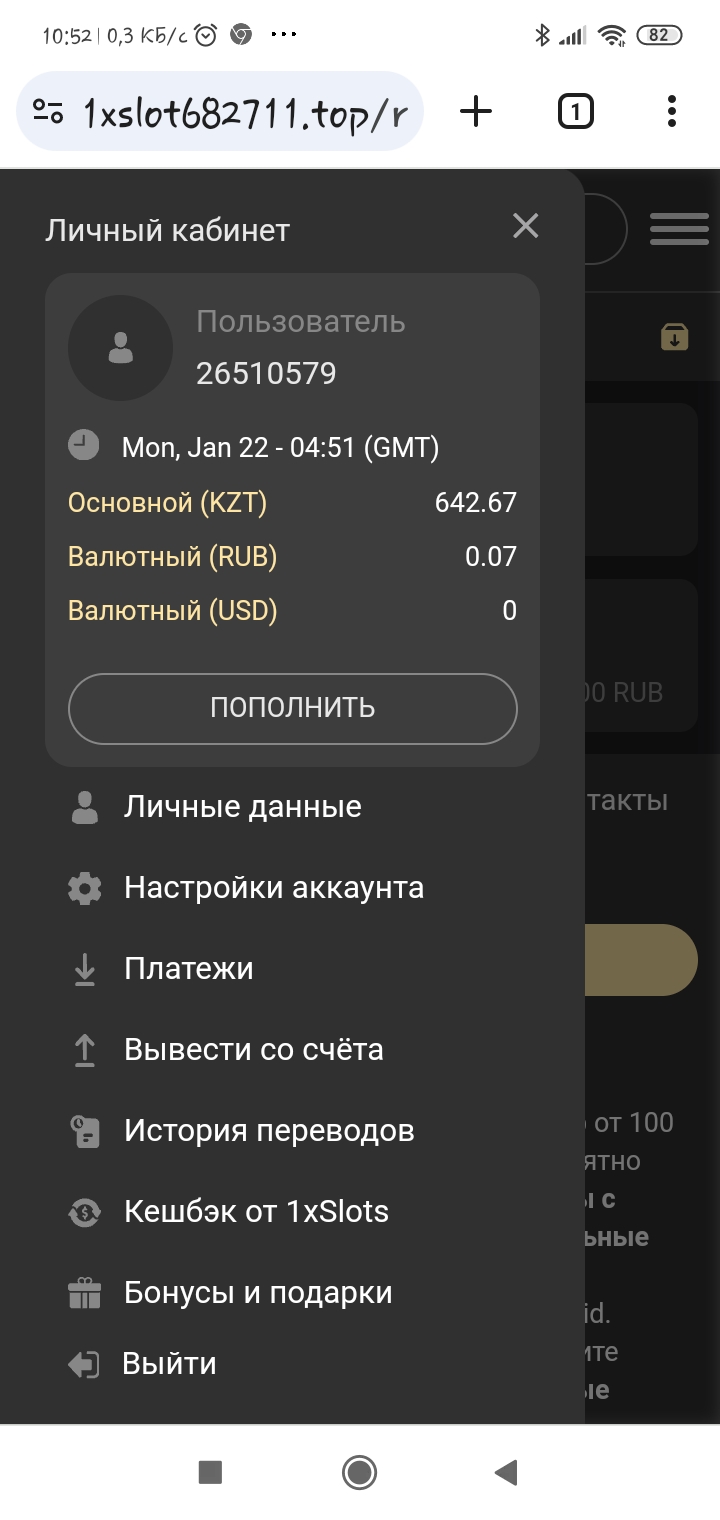
Task: Open Кешбэк от 1xSlots
Action: pos(292,1212)
